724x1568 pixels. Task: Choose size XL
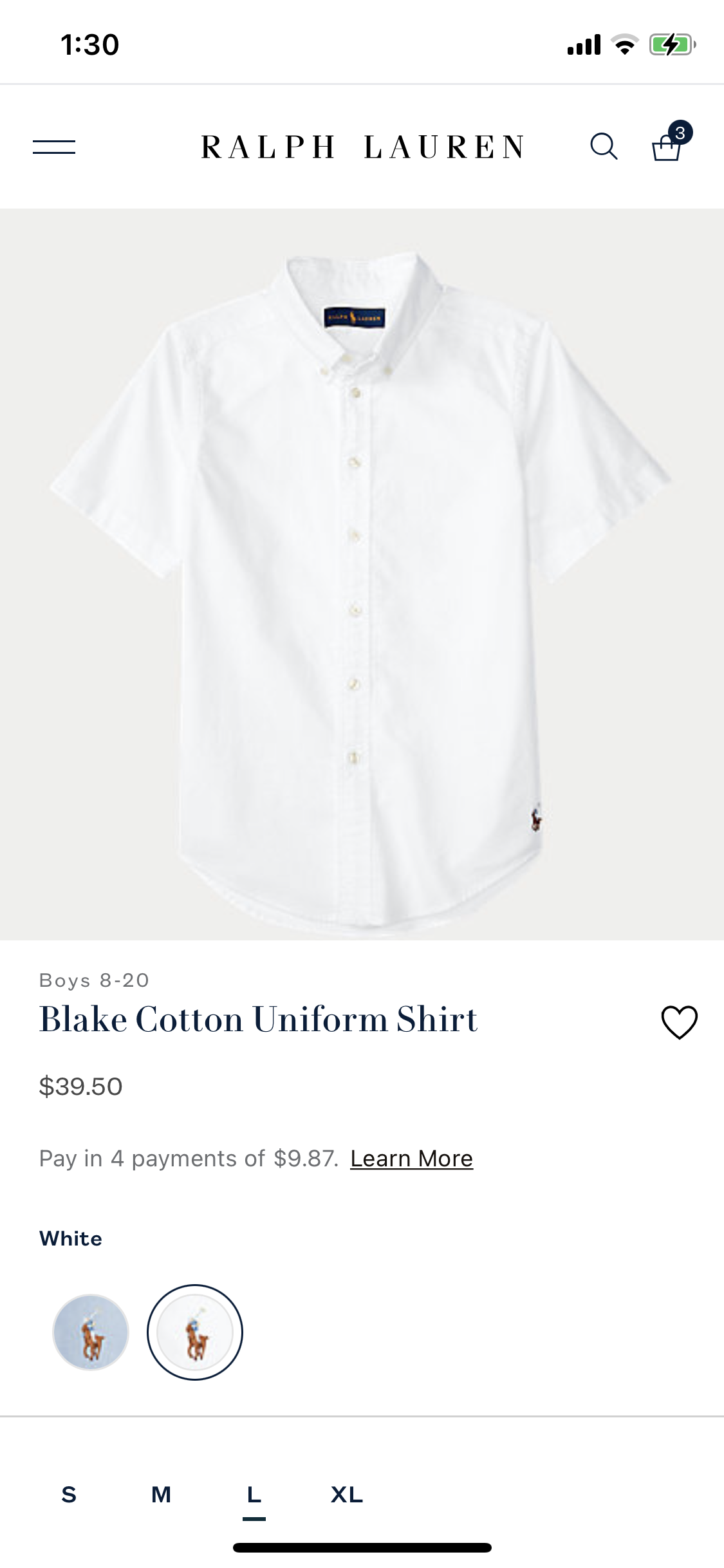(347, 1494)
